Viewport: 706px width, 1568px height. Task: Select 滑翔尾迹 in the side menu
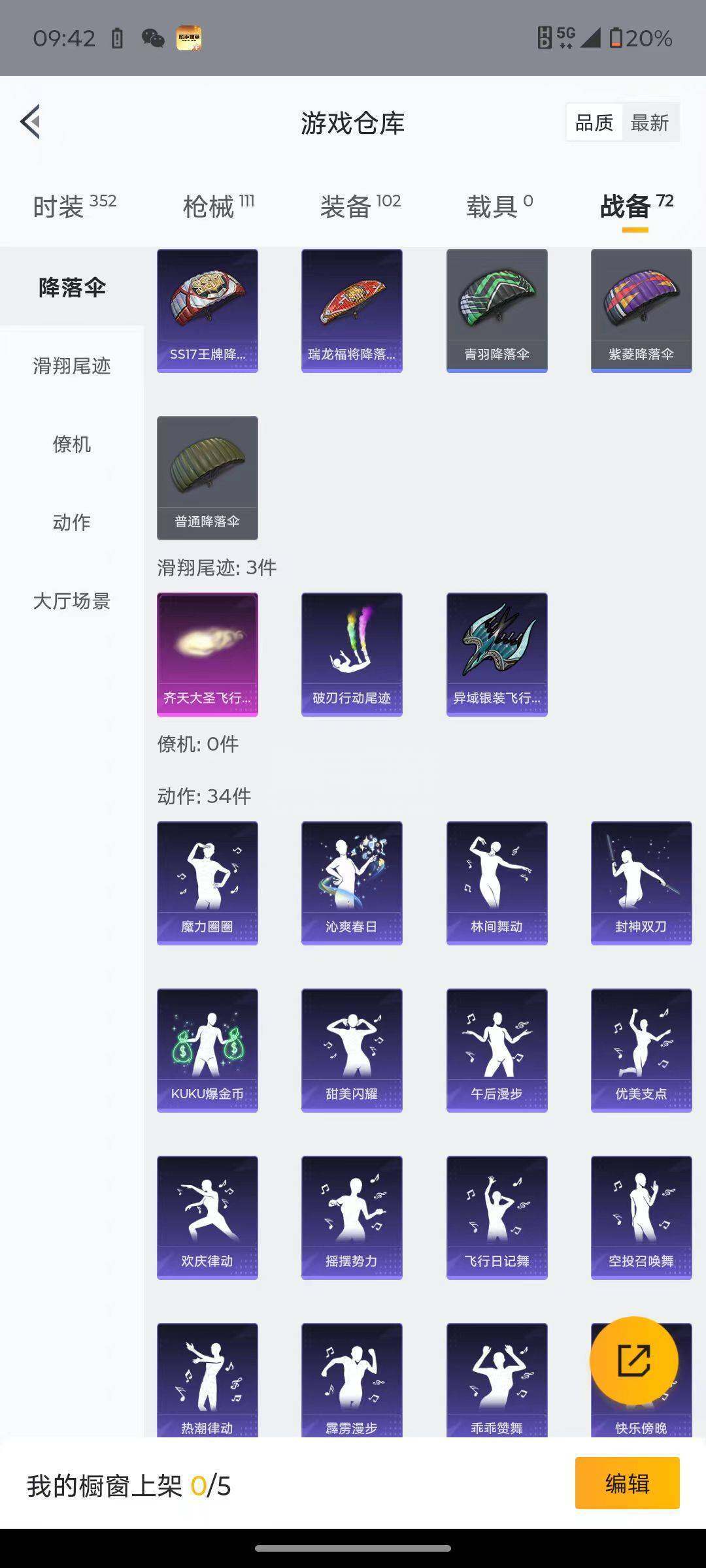72,366
